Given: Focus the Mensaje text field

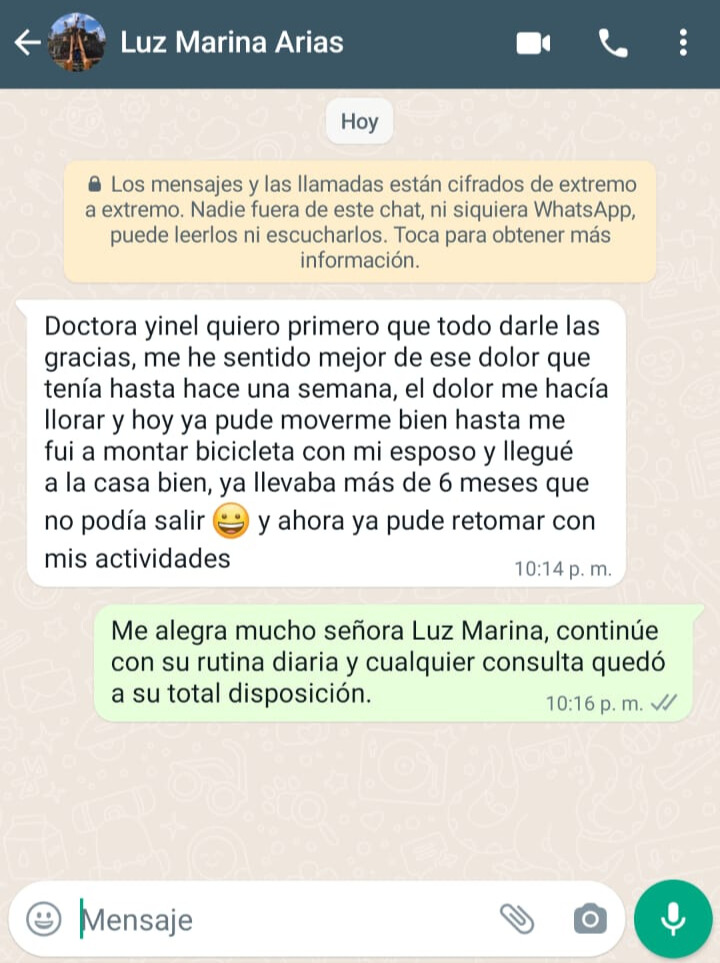Looking at the screenshot, I should 280,918.
